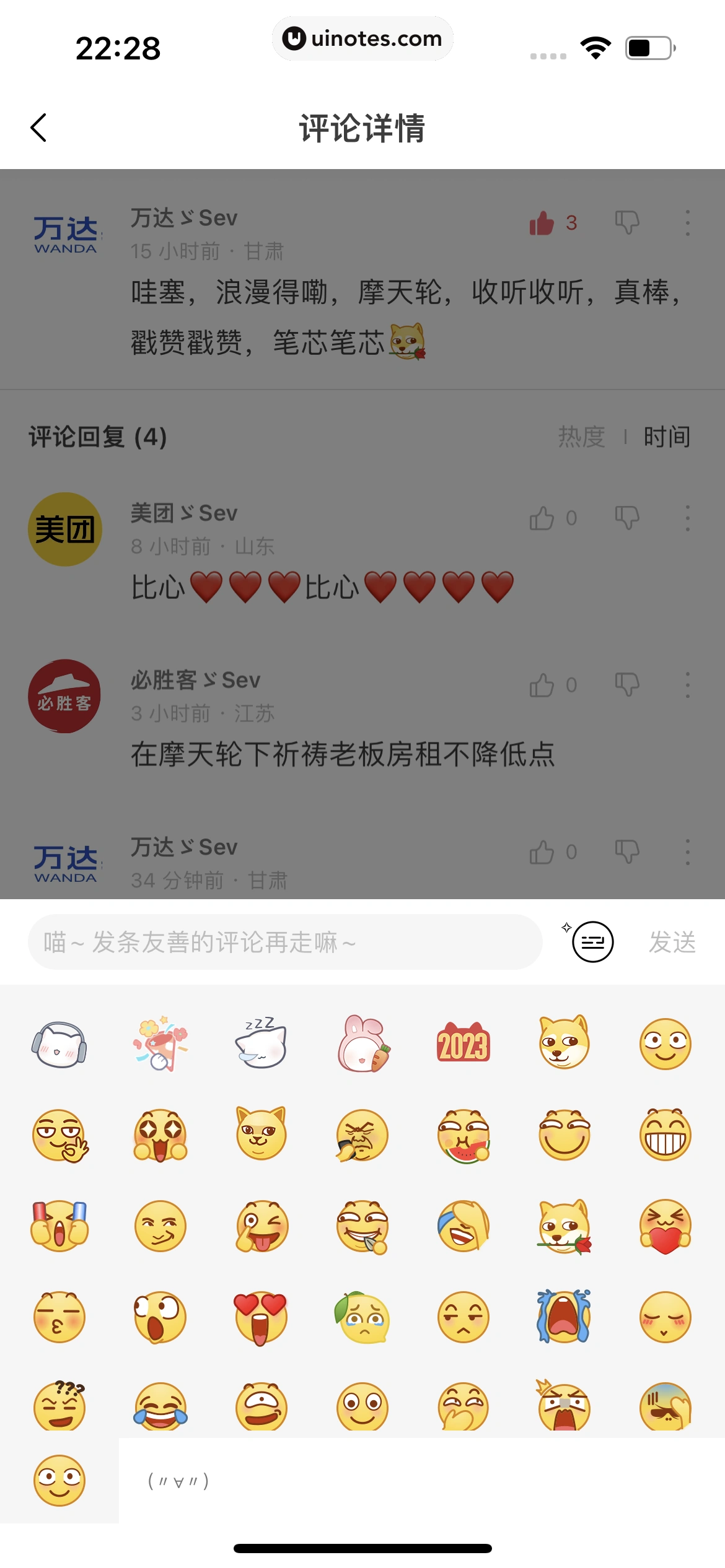725x1568 pixels.
Task: Select the laughing with tears emoji
Action: tap(160, 1407)
